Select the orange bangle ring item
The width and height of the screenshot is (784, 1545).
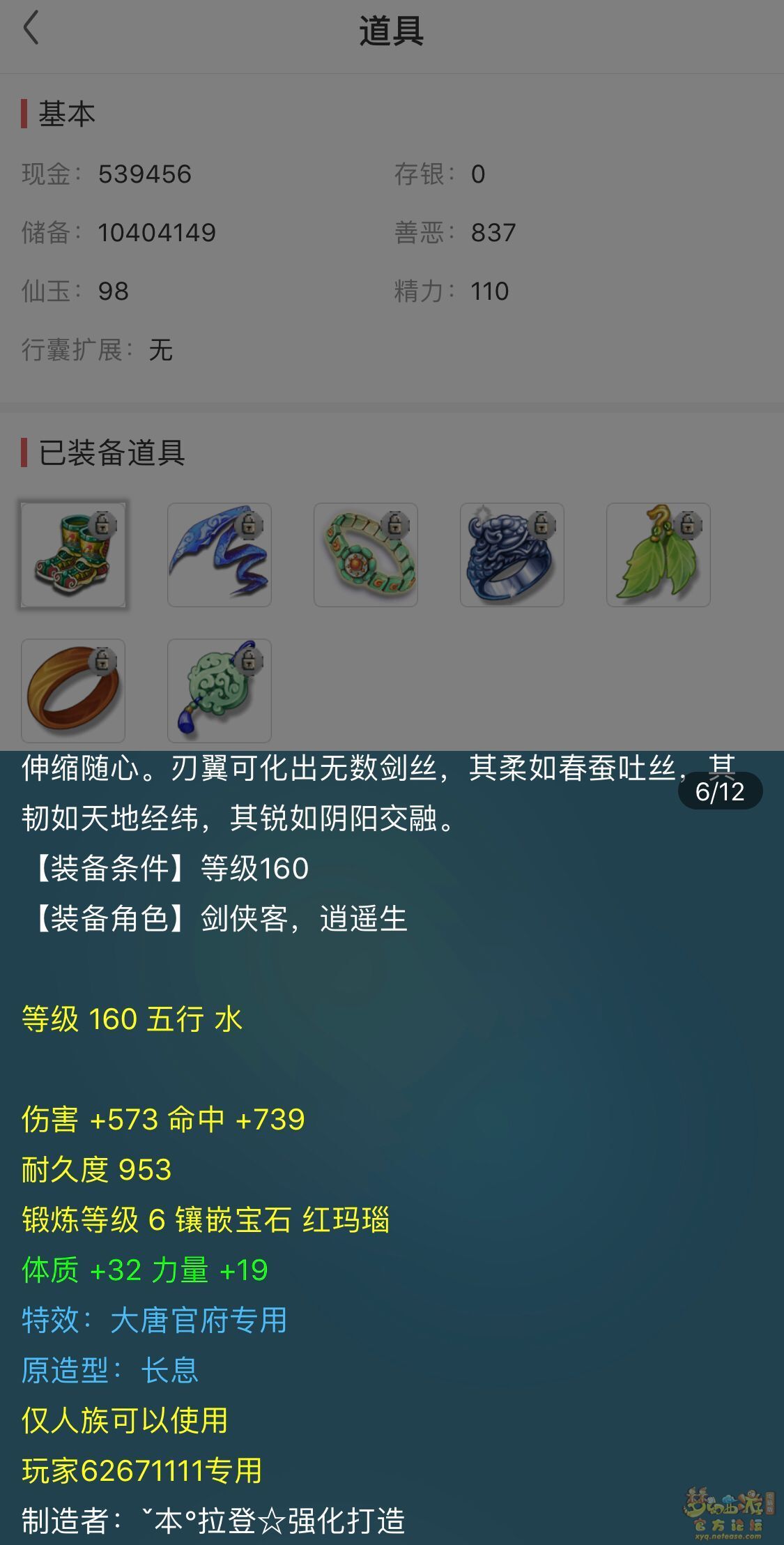[x=73, y=691]
